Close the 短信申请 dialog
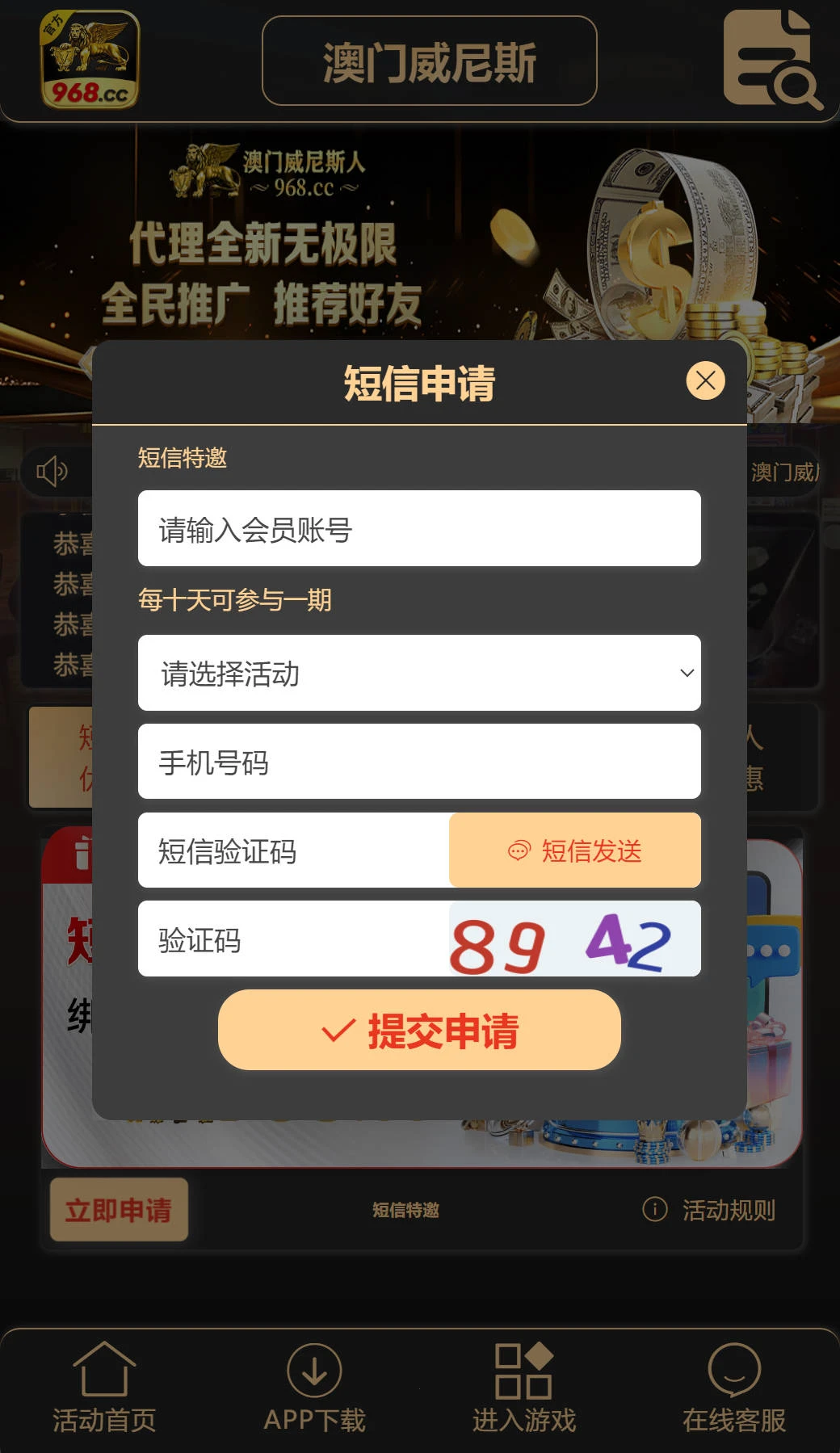Screen dimensions: 840x1453 click(x=705, y=380)
